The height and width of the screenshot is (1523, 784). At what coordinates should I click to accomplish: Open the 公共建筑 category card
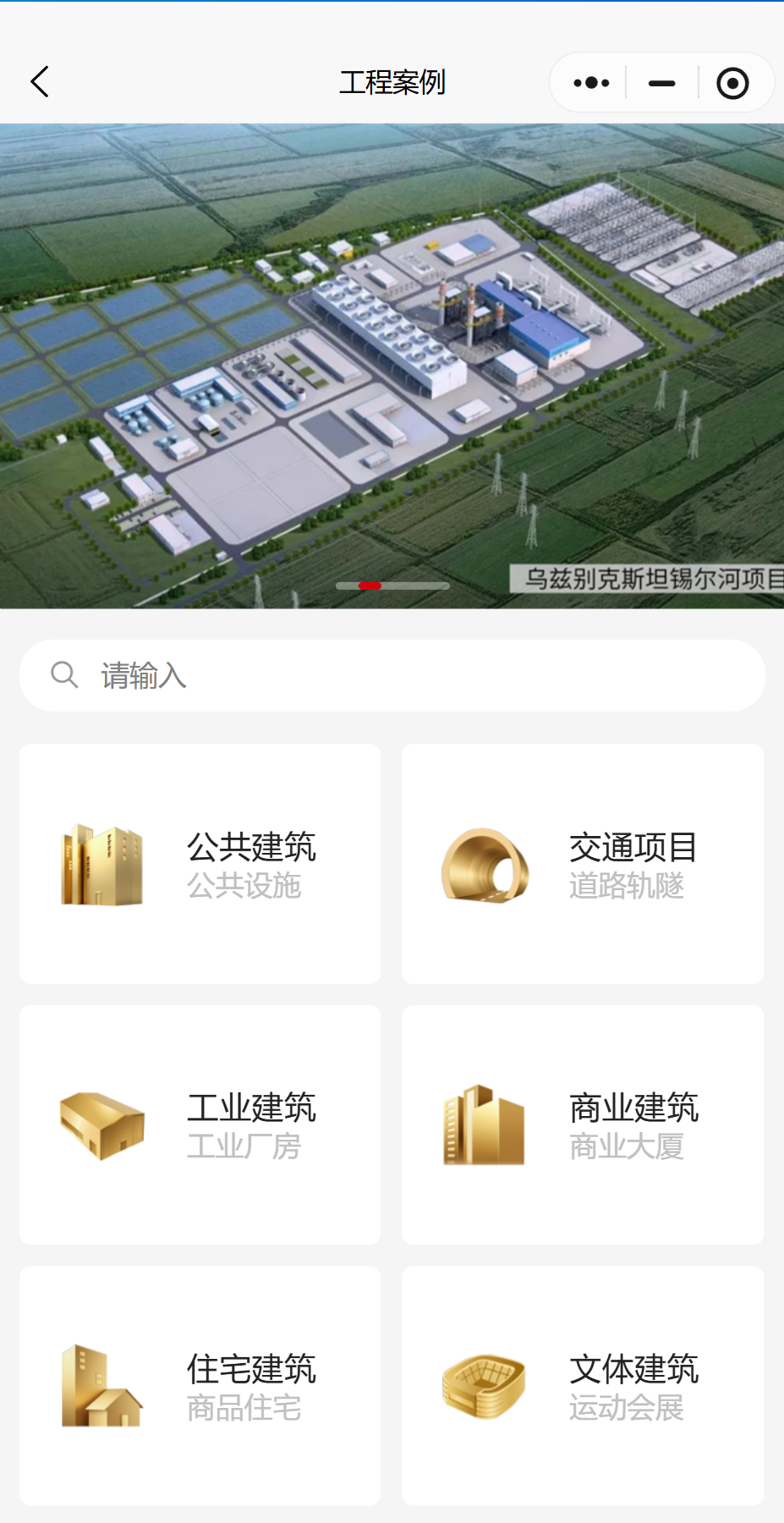[x=200, y=864]
